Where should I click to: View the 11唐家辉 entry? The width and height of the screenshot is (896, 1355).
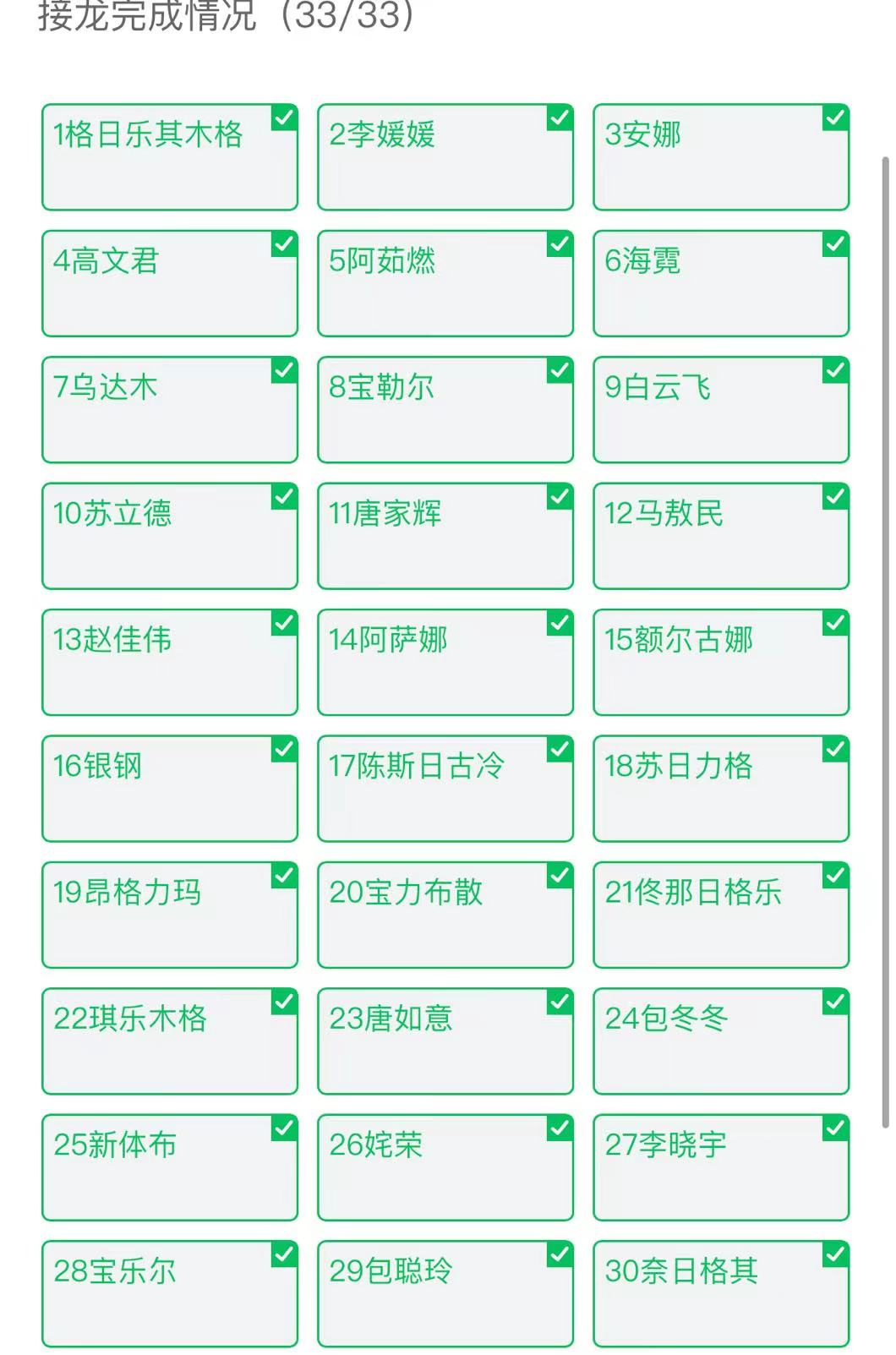445,536
